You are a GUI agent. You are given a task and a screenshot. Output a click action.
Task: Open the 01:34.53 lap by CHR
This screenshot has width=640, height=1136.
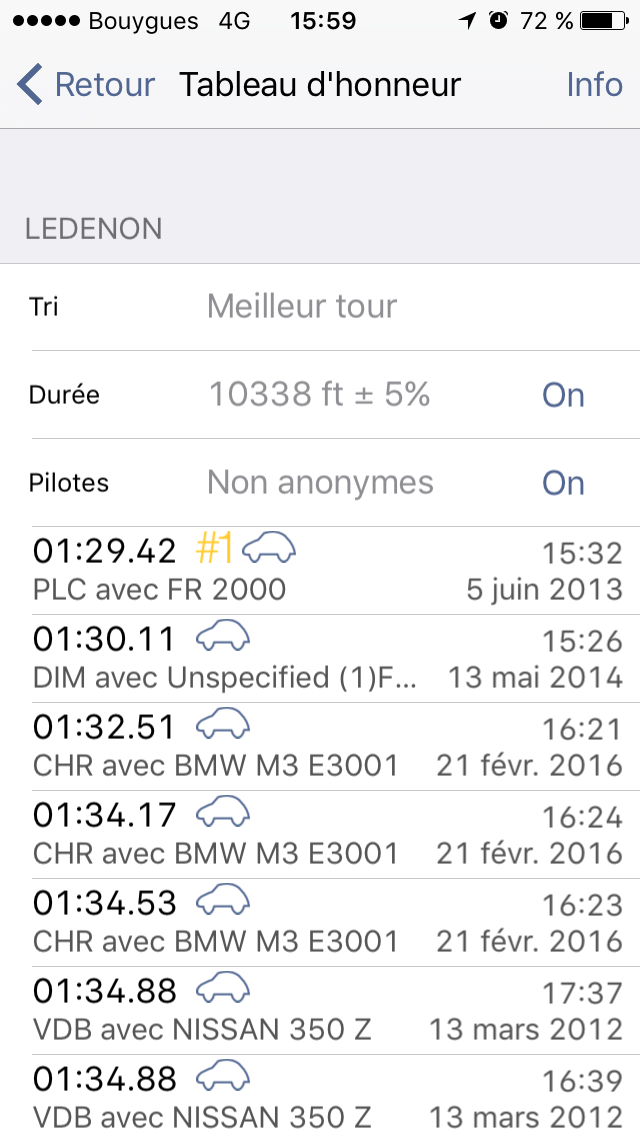[x=320, y=922]
